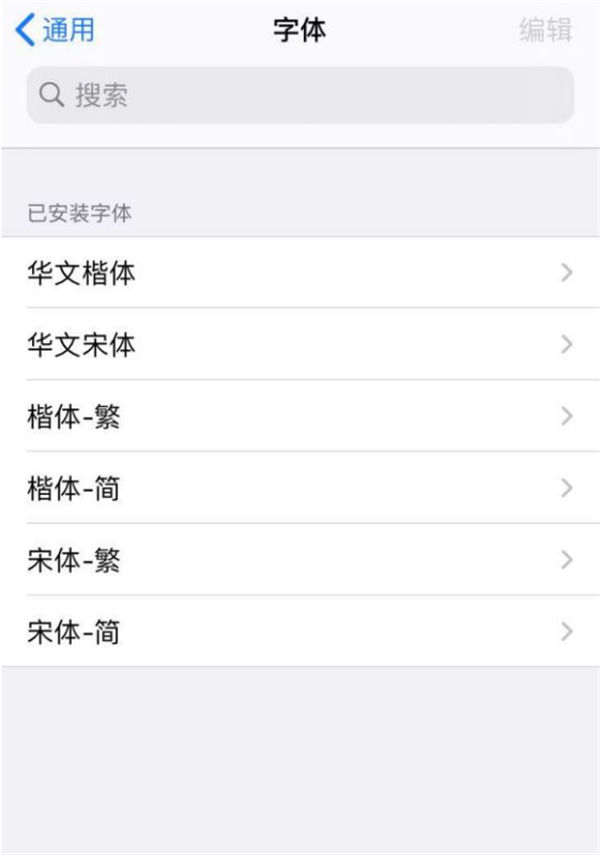Select the 楷体-繁 font row
Screen dimensions: 600x855
(x=300, y=417)
